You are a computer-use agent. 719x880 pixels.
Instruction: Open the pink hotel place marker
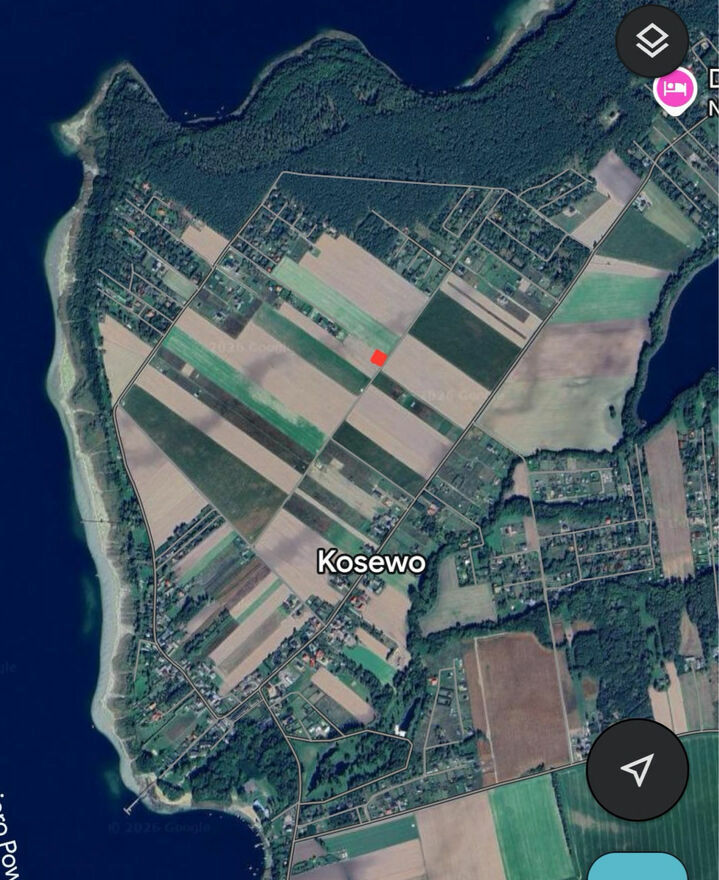tap(675, 91)
